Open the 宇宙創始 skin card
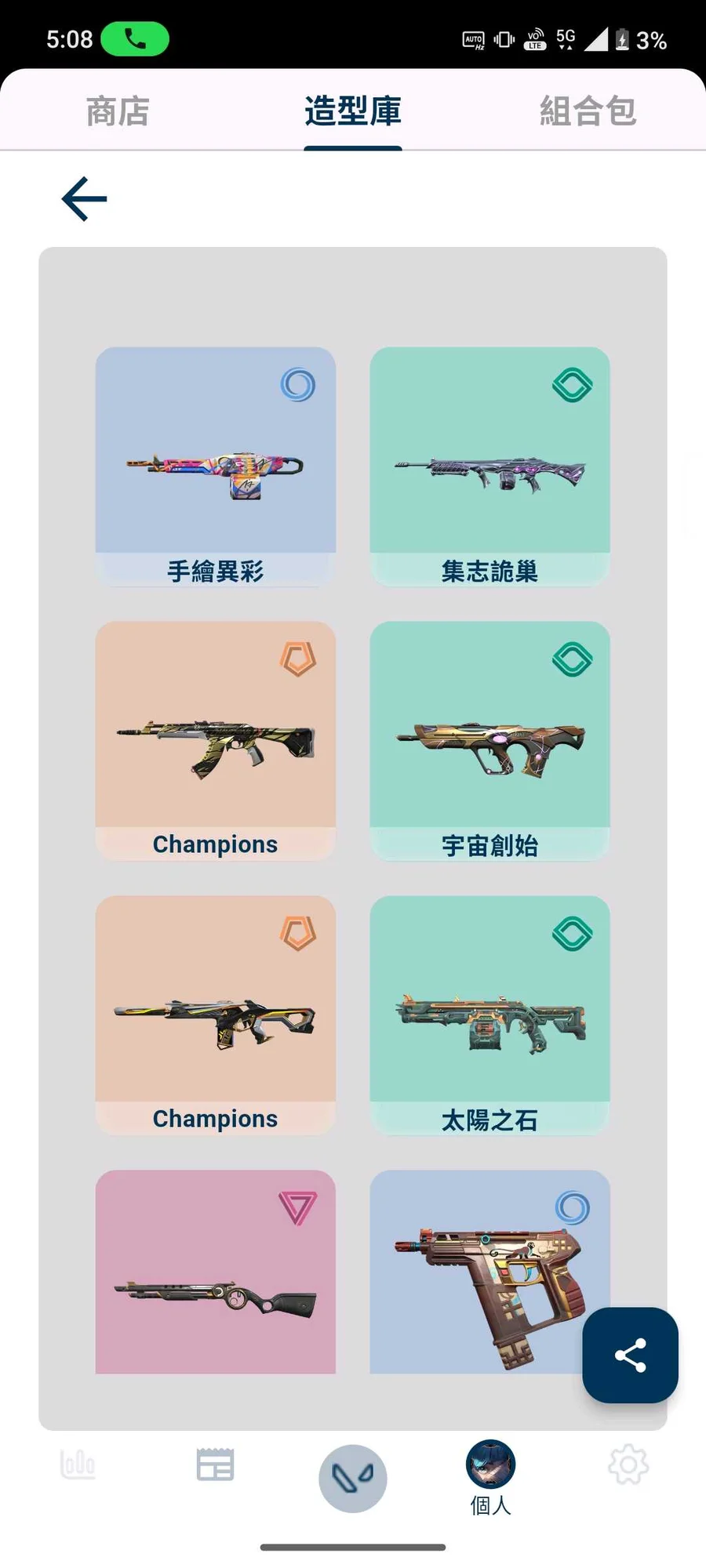The width and height of the screenshot is (706, 1568). click(x=489, y=741)
